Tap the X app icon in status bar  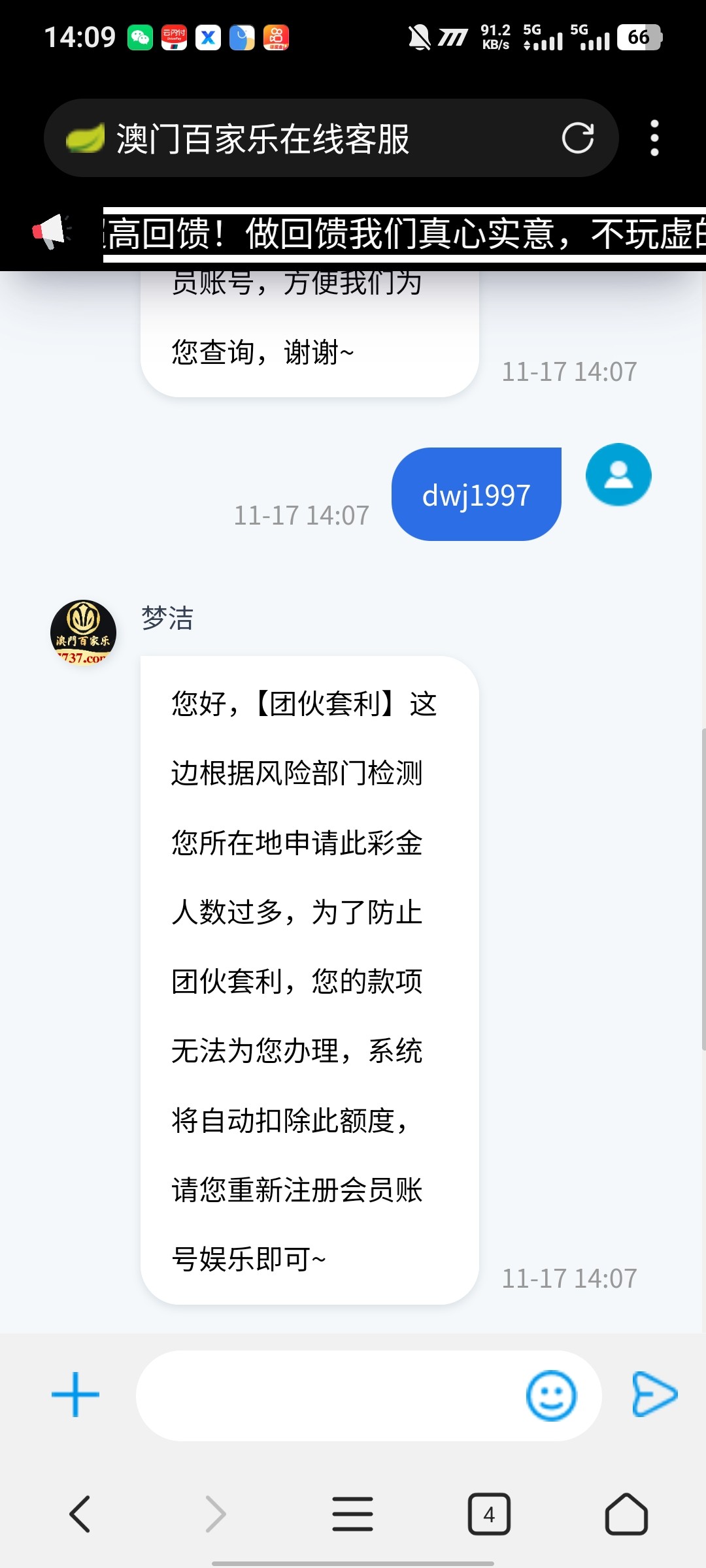coord(208,37)
